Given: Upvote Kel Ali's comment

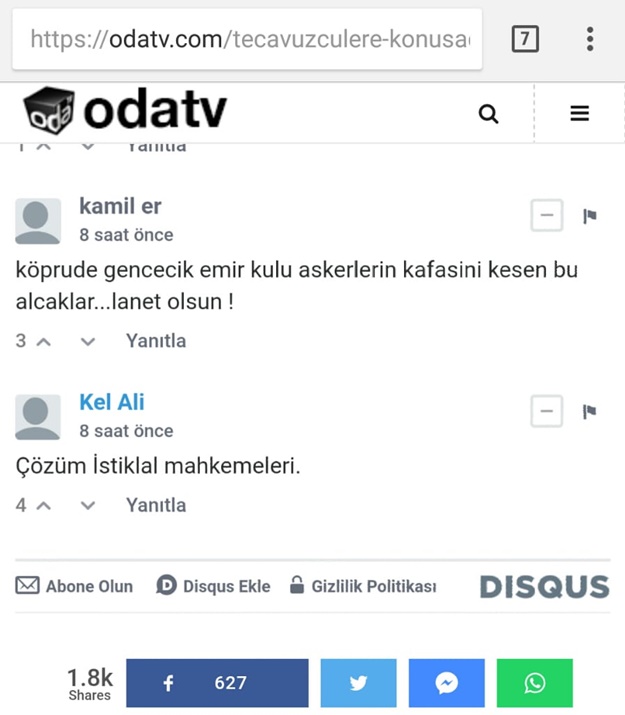Looking at the screenshot, I should coord(43,505).
